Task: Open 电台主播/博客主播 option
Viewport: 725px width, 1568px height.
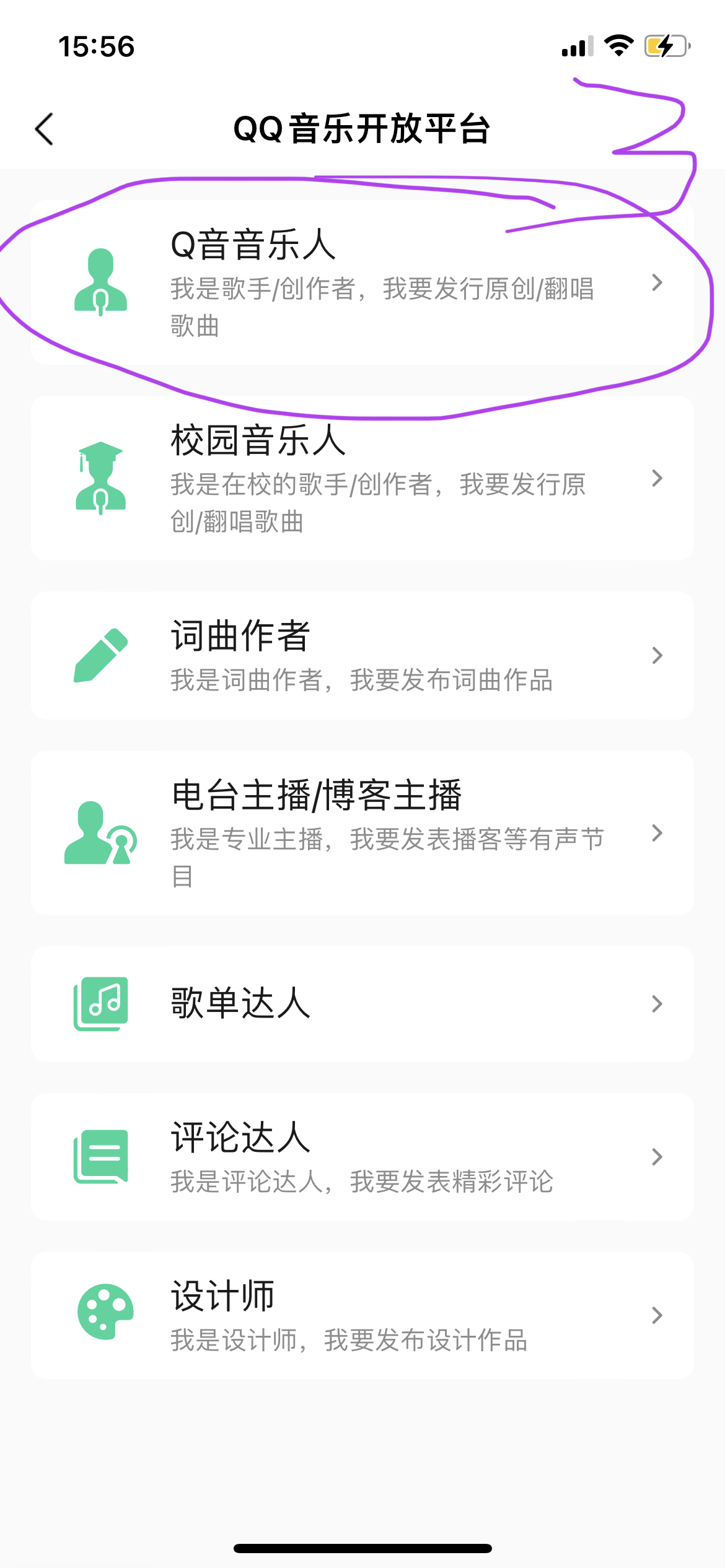Action: tap(362, 833)
